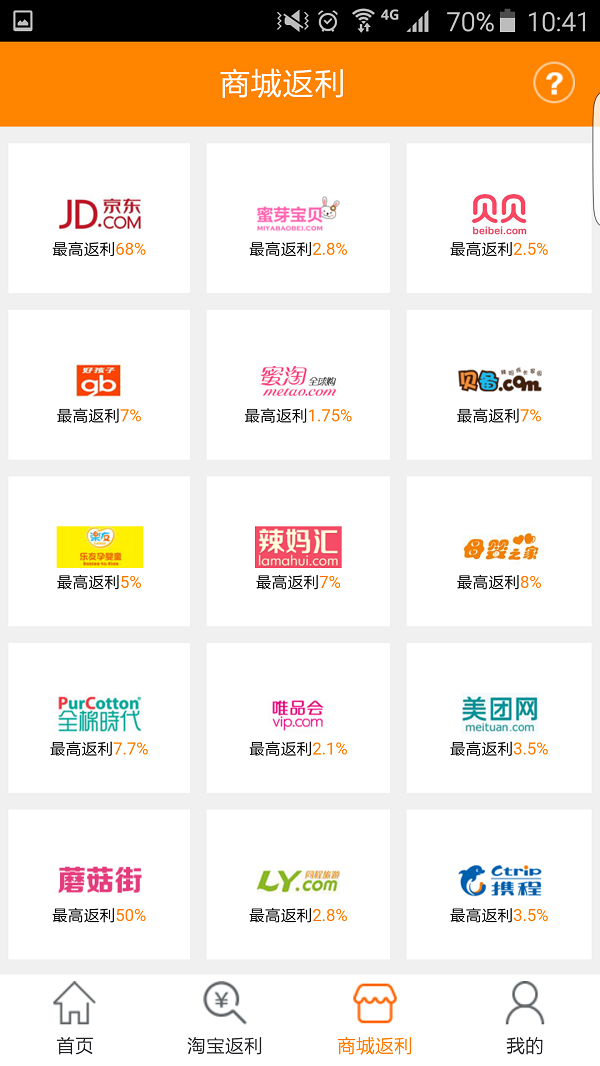Open the 贝贝 beibei.com card

coord(499,218)
